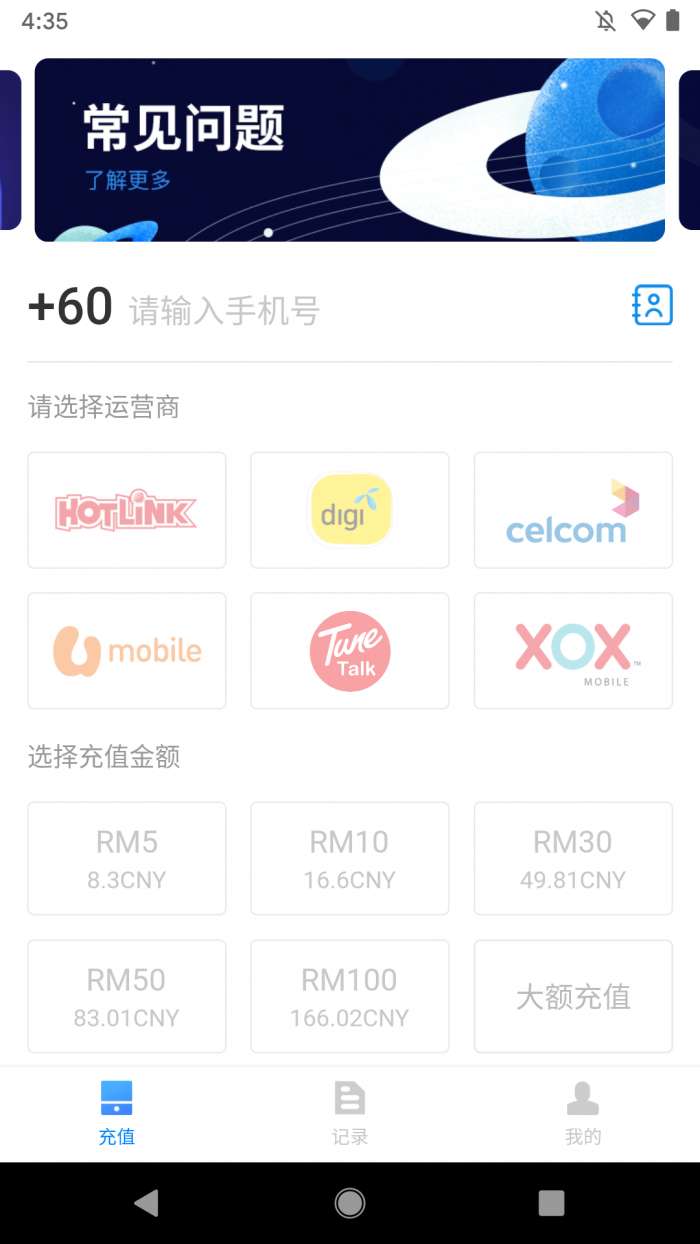Viewport: 700px width, 1244px height.
Task: Select the RM5 top-up amount
Action: pyautogui.click(x=127, y=858)
